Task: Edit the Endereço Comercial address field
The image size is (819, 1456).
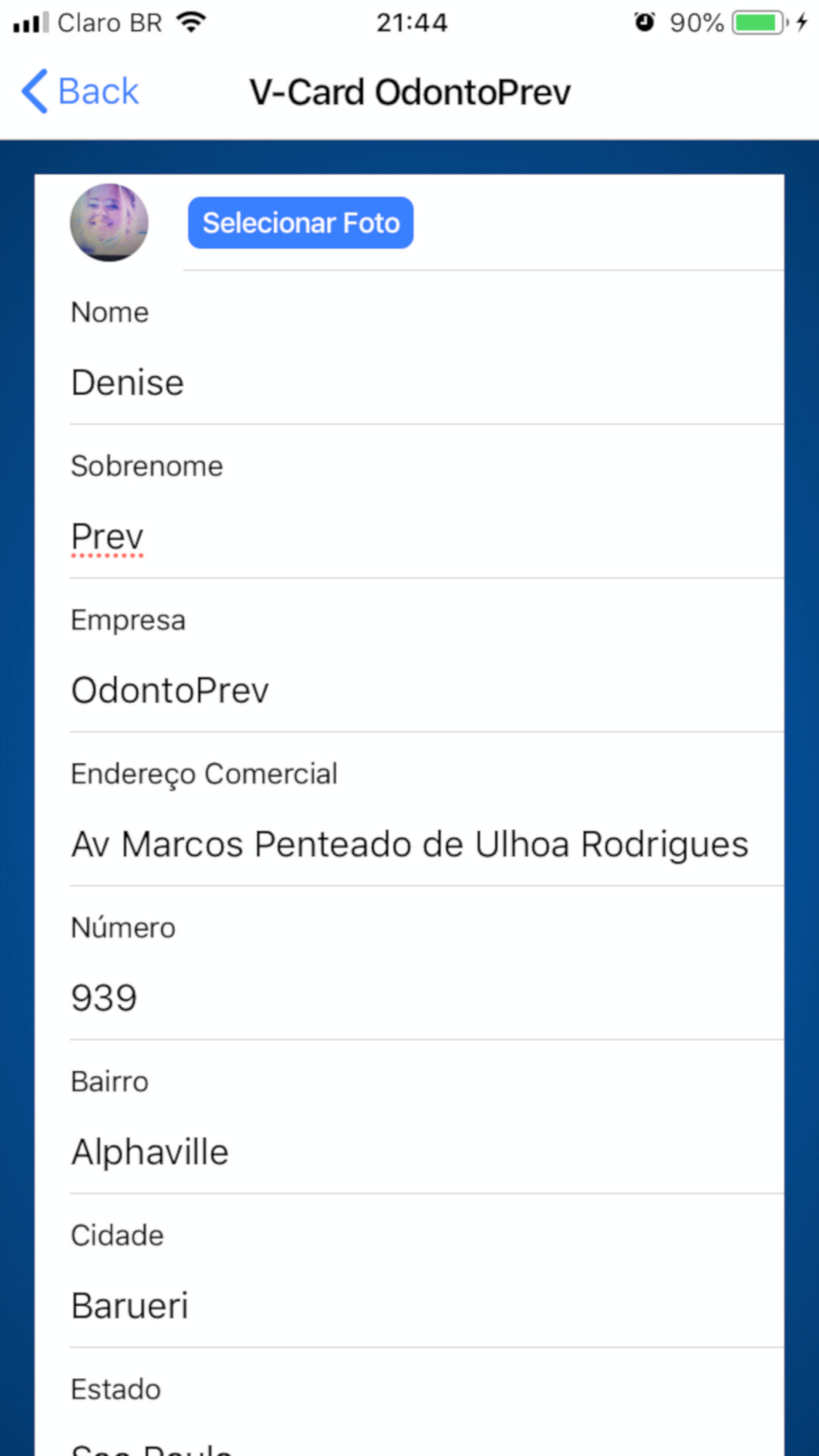Action: 426,844
